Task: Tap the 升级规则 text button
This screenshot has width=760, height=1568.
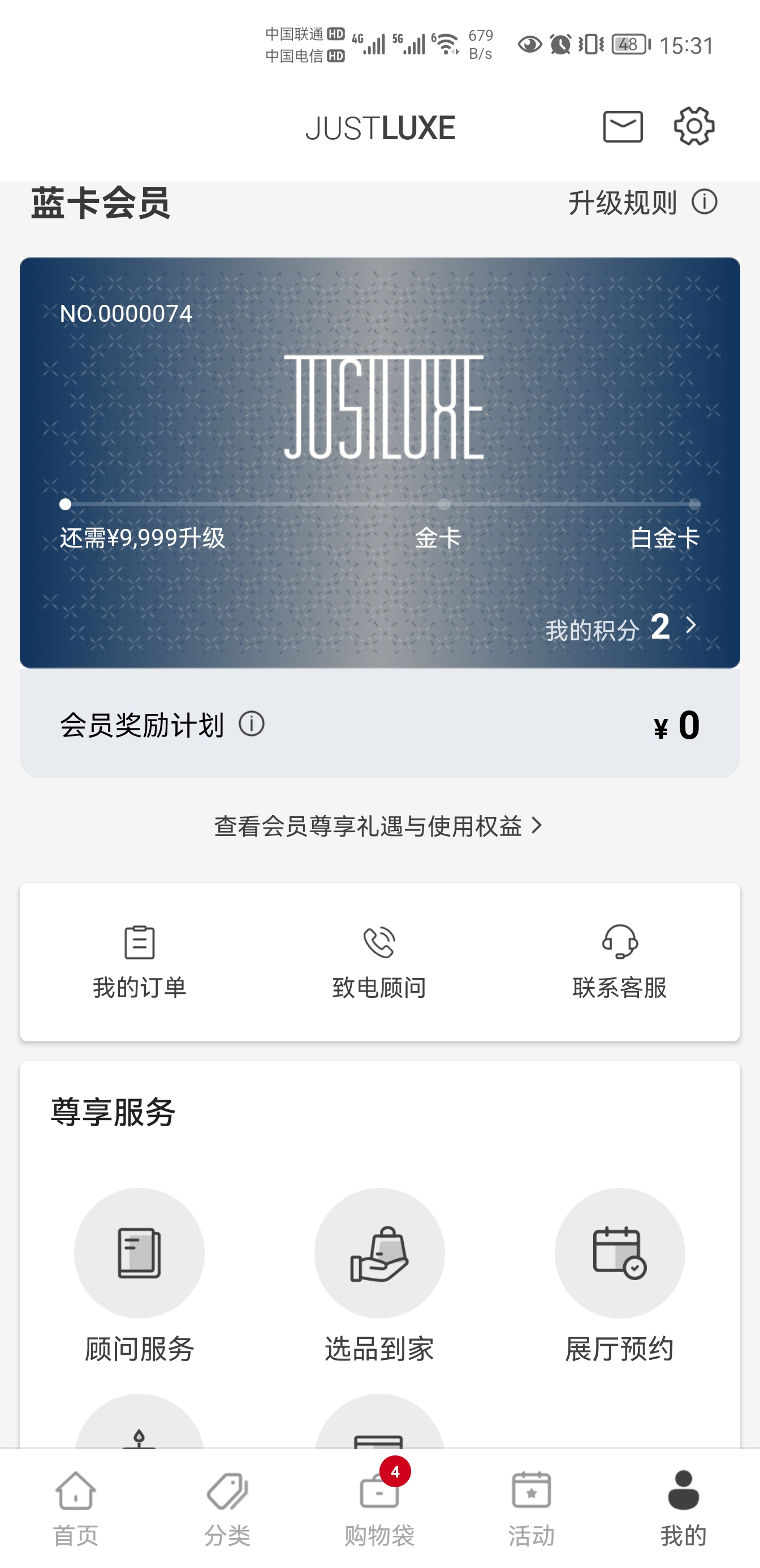Action: [x=623, y=203]
